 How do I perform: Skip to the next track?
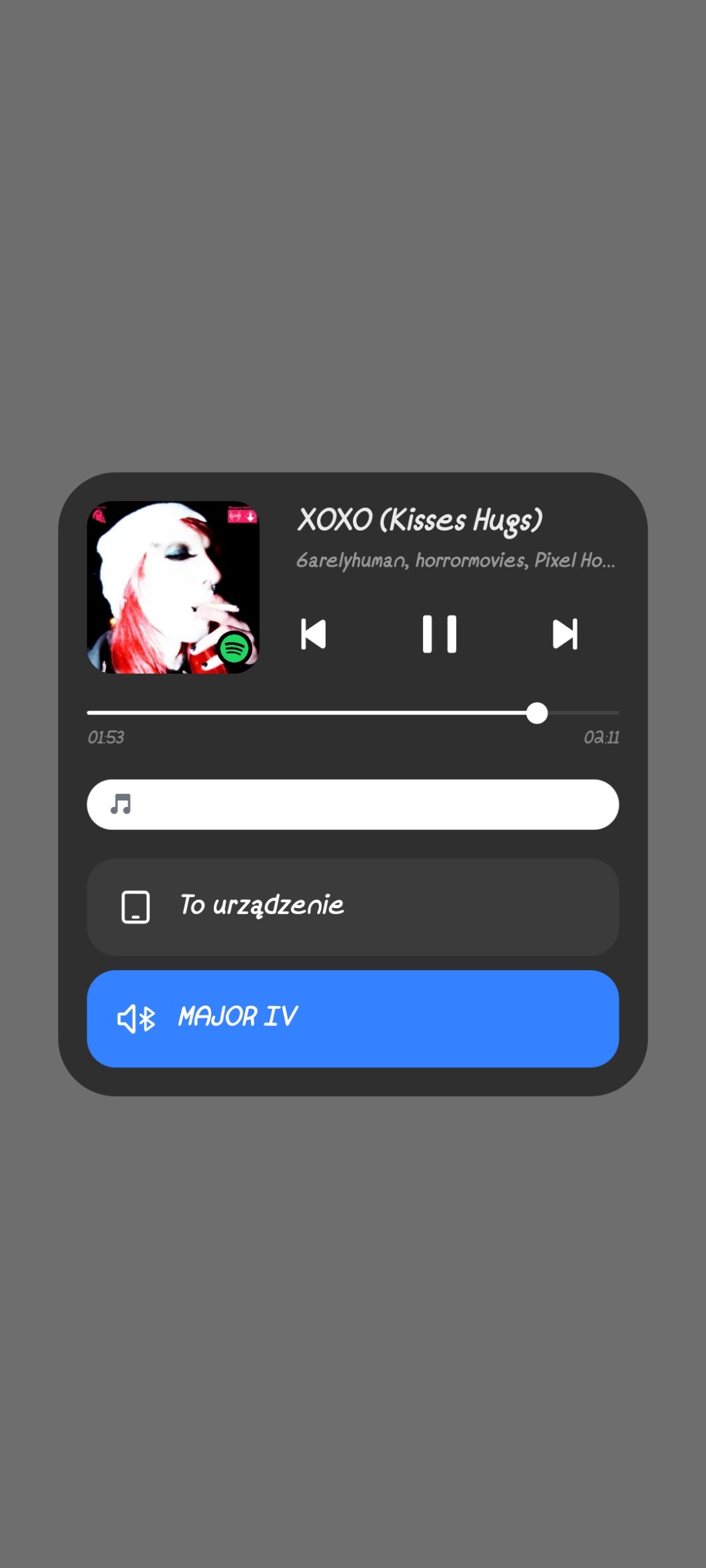pyautogui.click(x=565, y=633)
